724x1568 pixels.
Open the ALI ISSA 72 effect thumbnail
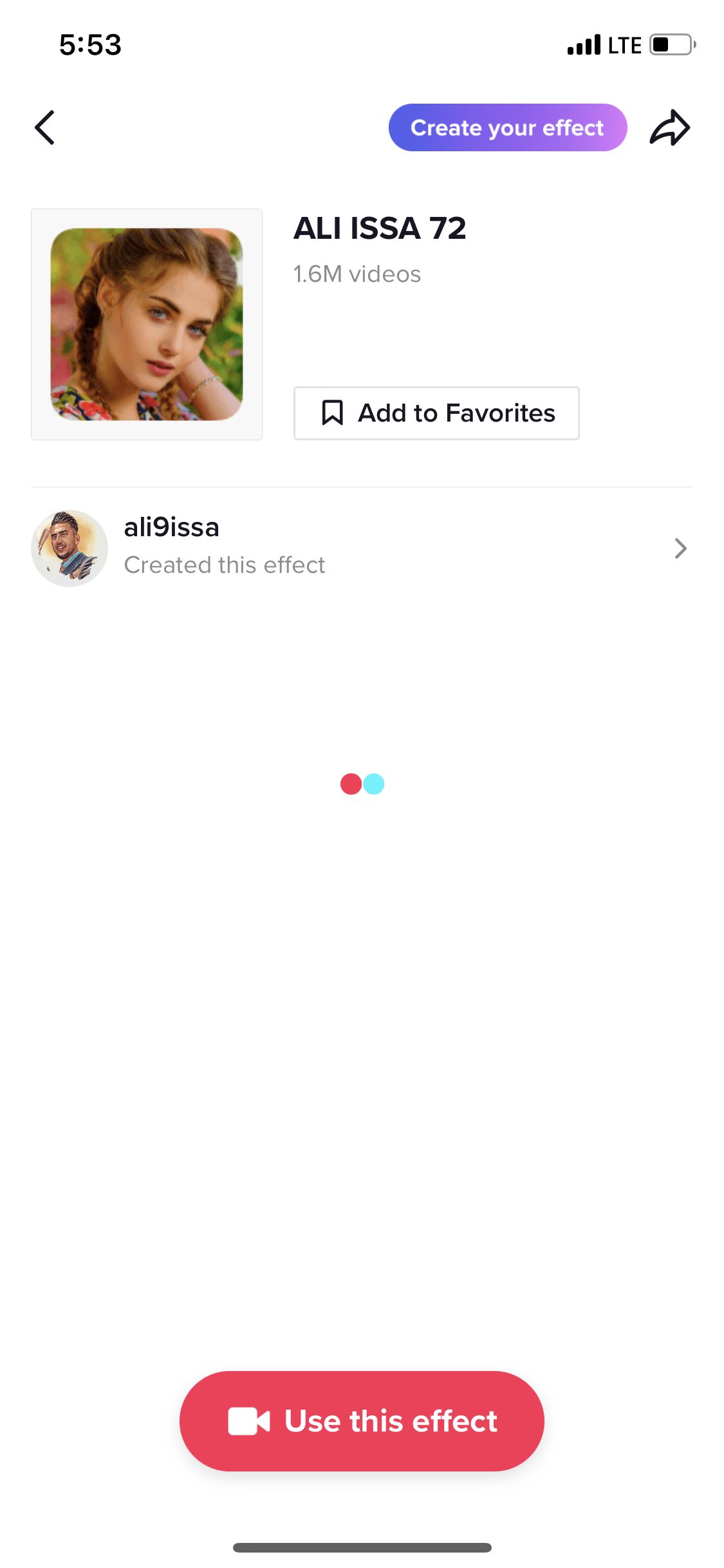tap(147, 324)
